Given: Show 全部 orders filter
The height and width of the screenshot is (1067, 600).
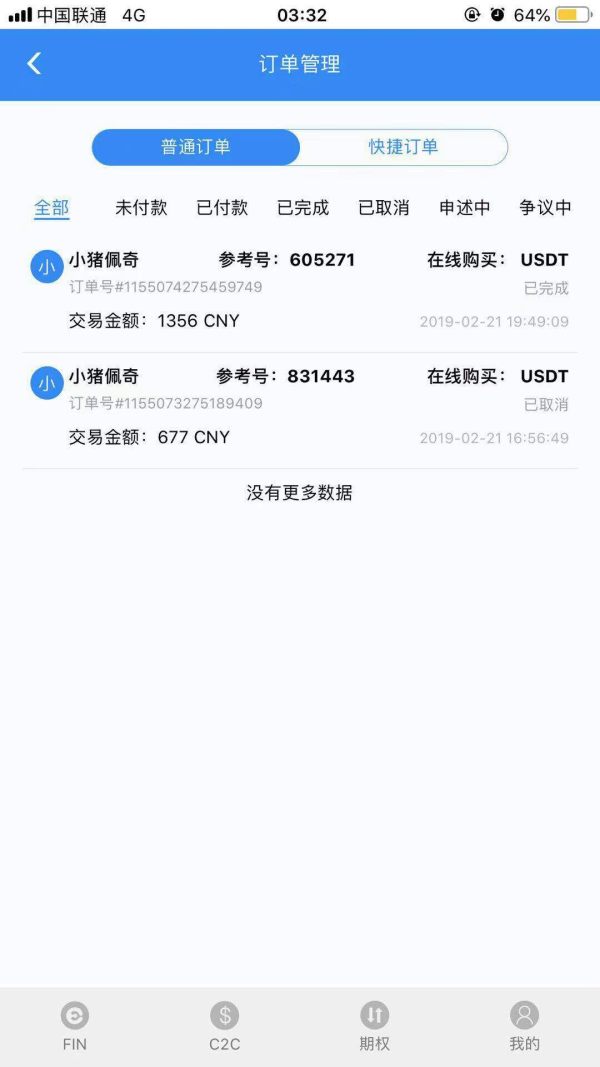Looking at the screenshot, I should tap(52, 208).
